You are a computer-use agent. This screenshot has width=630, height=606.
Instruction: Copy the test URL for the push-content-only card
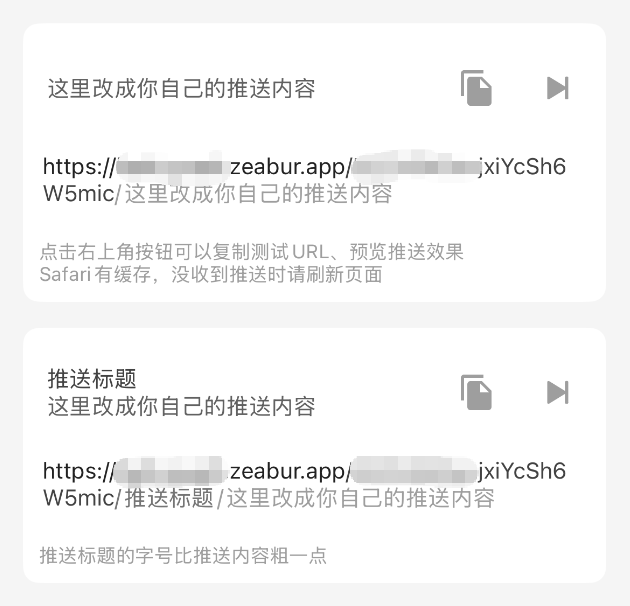point(477,88)
